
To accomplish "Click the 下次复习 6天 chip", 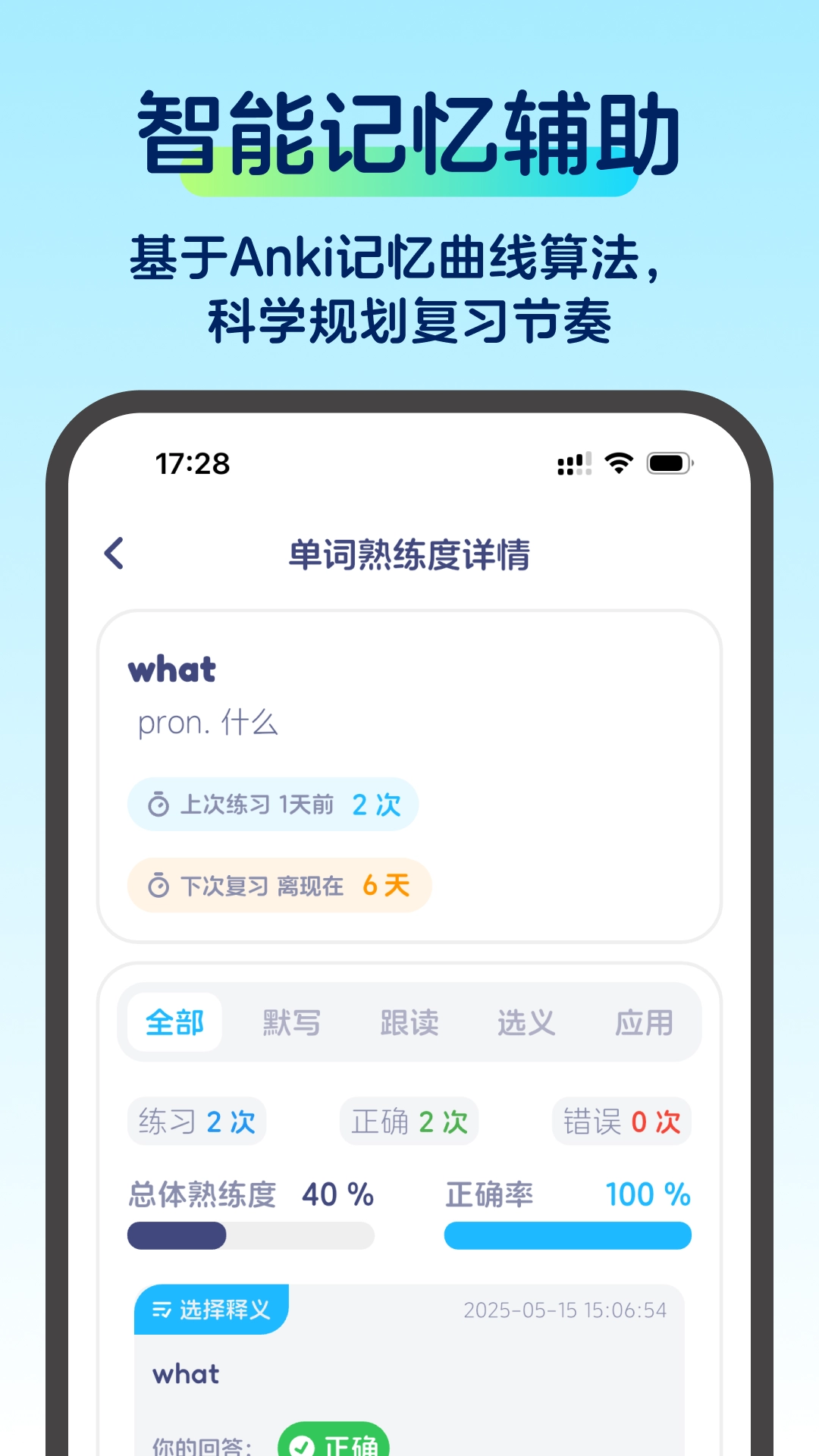I will click(x=279, y=885).
